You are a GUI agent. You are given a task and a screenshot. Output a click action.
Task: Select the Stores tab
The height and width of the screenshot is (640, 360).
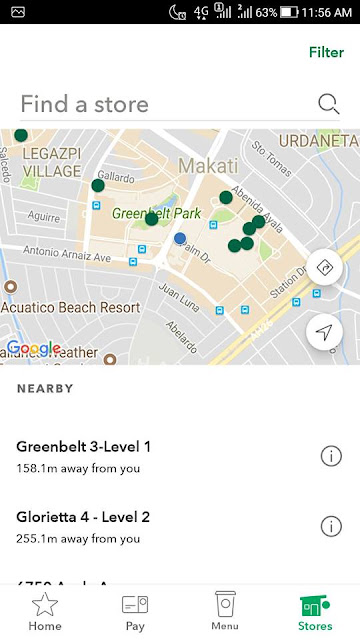(315, 612)
